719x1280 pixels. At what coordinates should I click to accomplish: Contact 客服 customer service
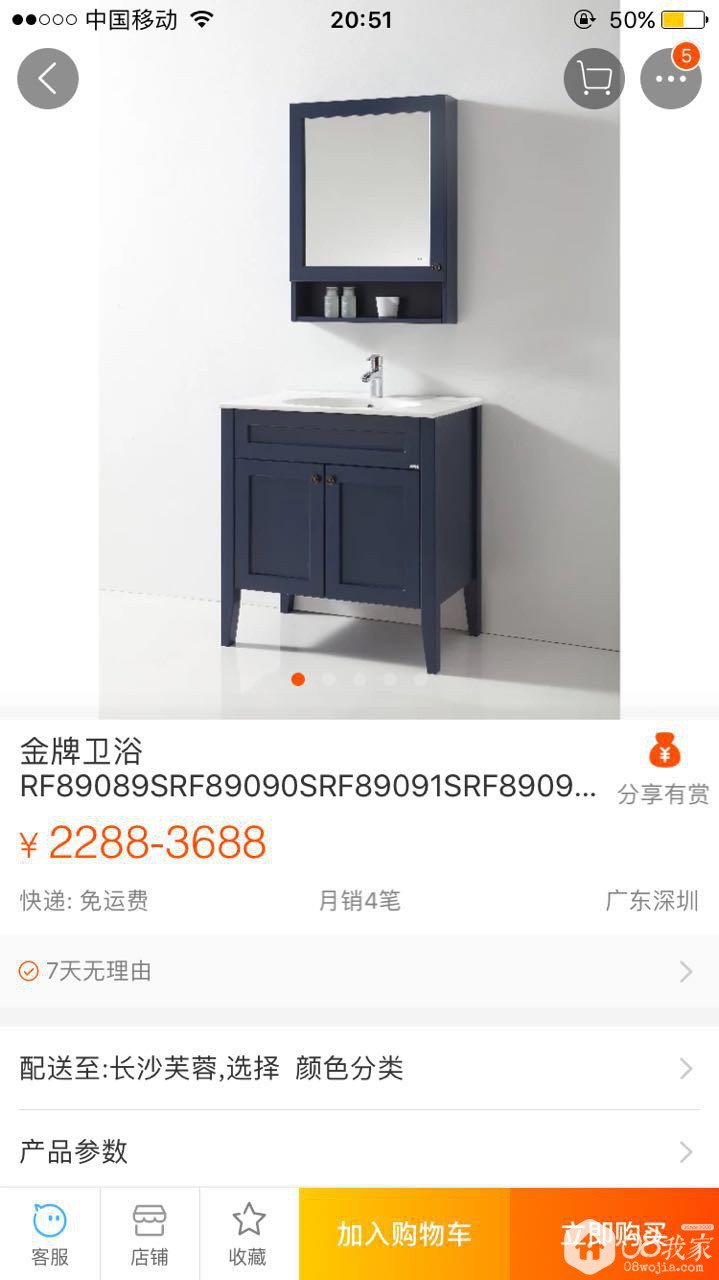pos(50,1234)
